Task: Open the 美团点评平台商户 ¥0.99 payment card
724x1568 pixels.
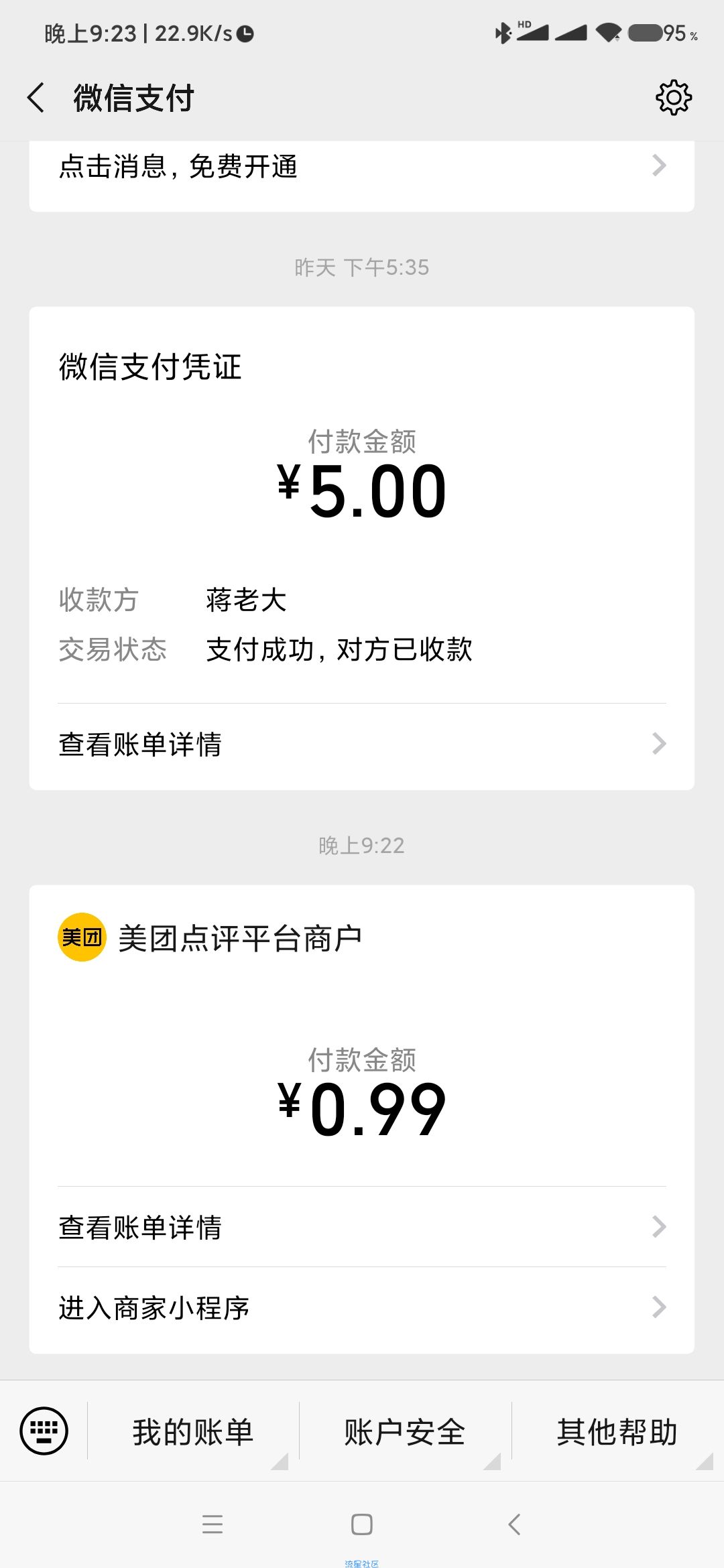Action: point(362,1035)
